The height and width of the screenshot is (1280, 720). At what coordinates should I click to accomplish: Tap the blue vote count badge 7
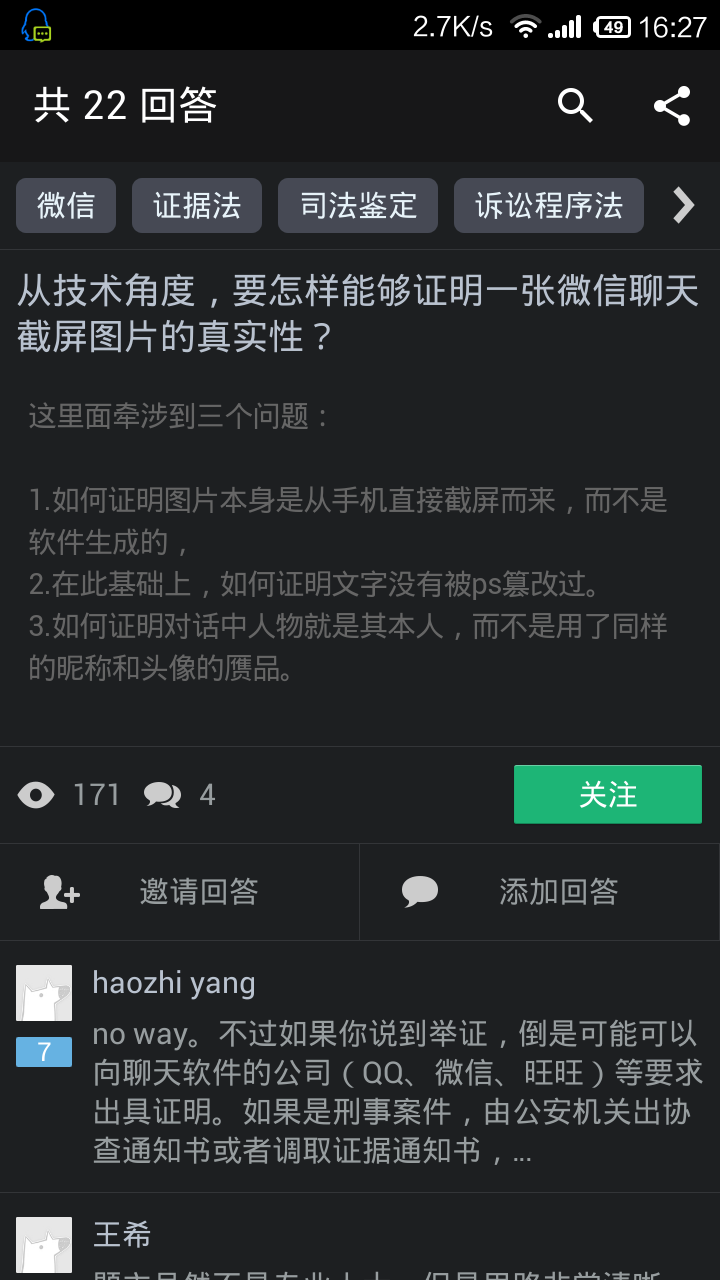point(44,1052)
